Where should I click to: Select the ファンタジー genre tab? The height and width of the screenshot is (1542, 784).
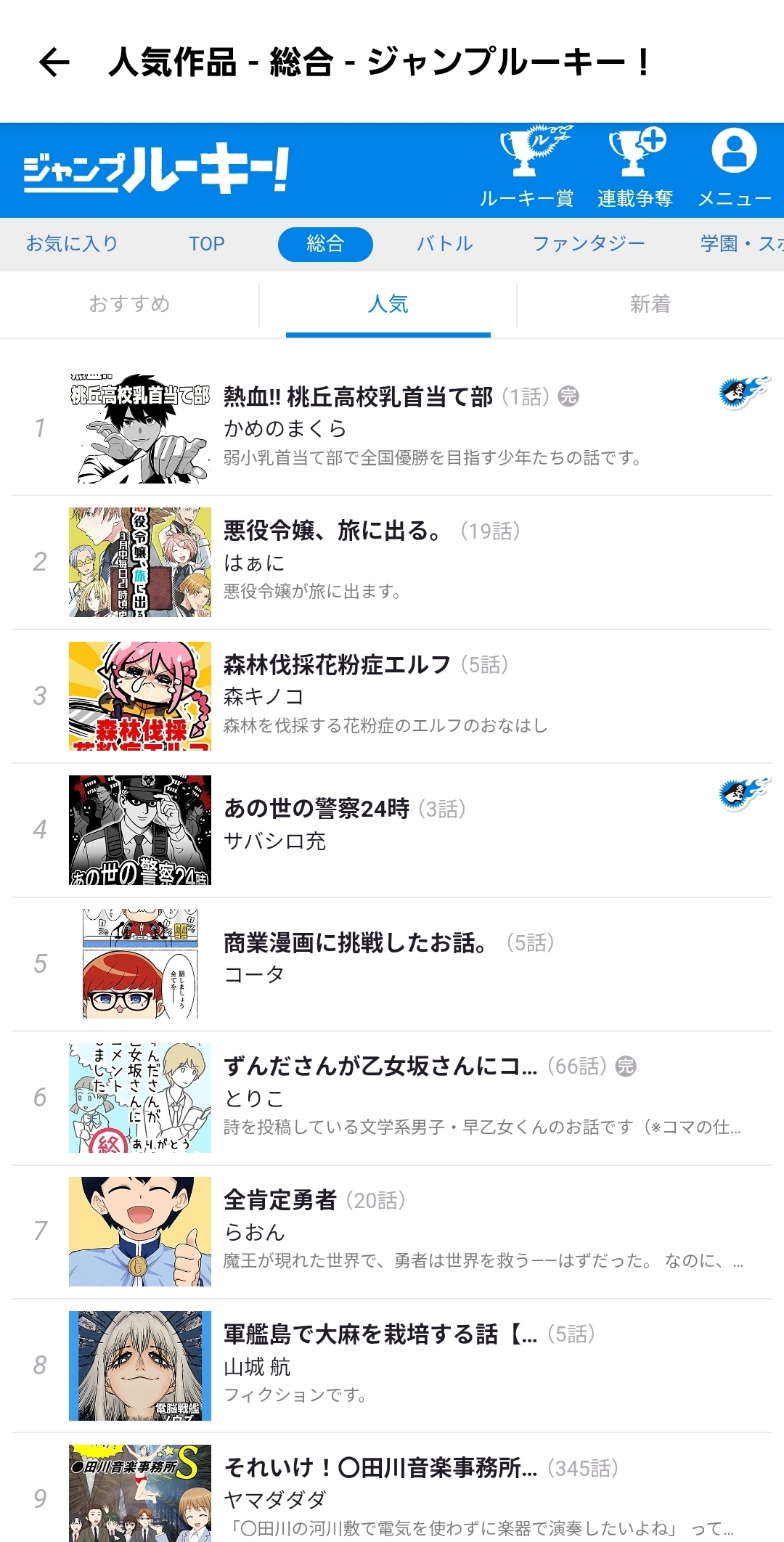pos(589,244)
